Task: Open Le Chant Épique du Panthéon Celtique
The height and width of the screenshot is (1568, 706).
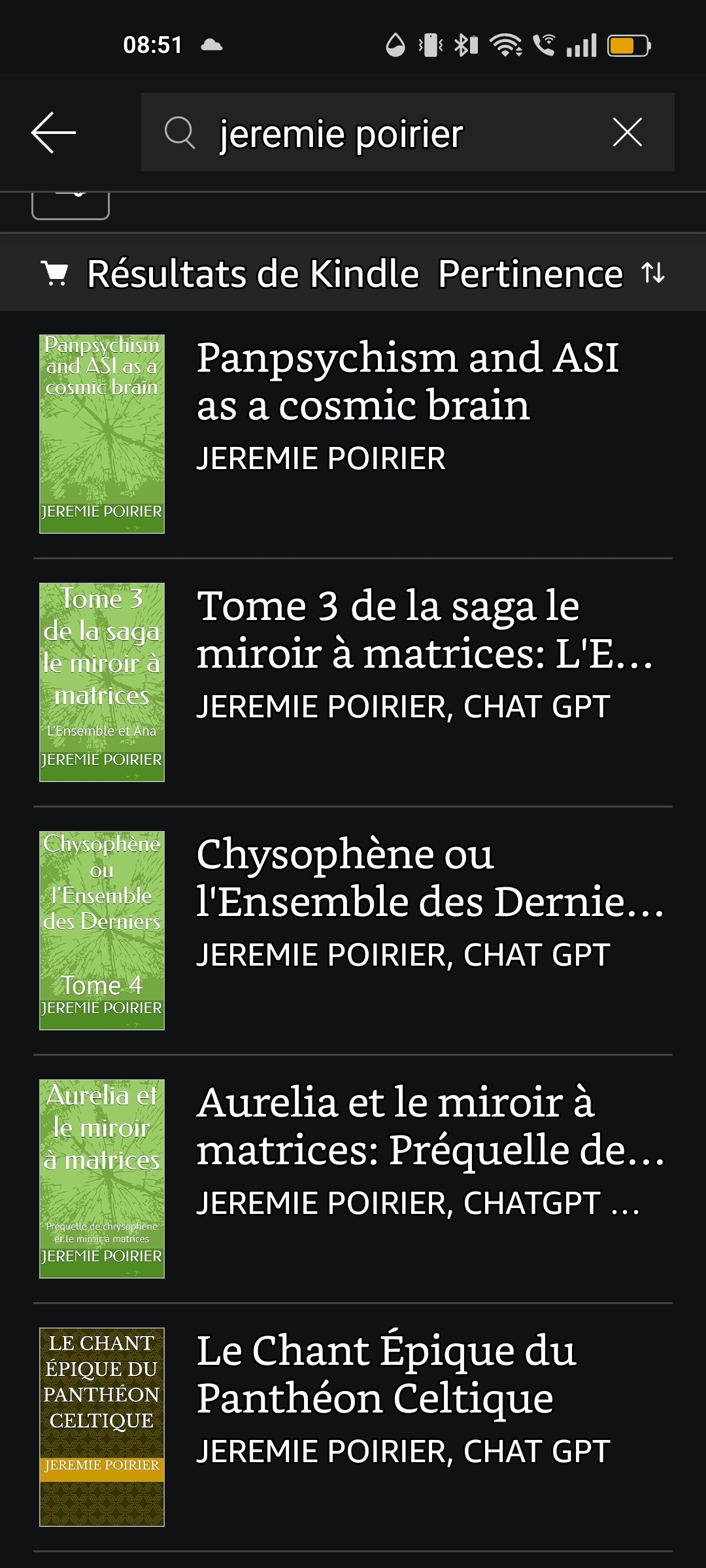Action: tap(353, 1427)
